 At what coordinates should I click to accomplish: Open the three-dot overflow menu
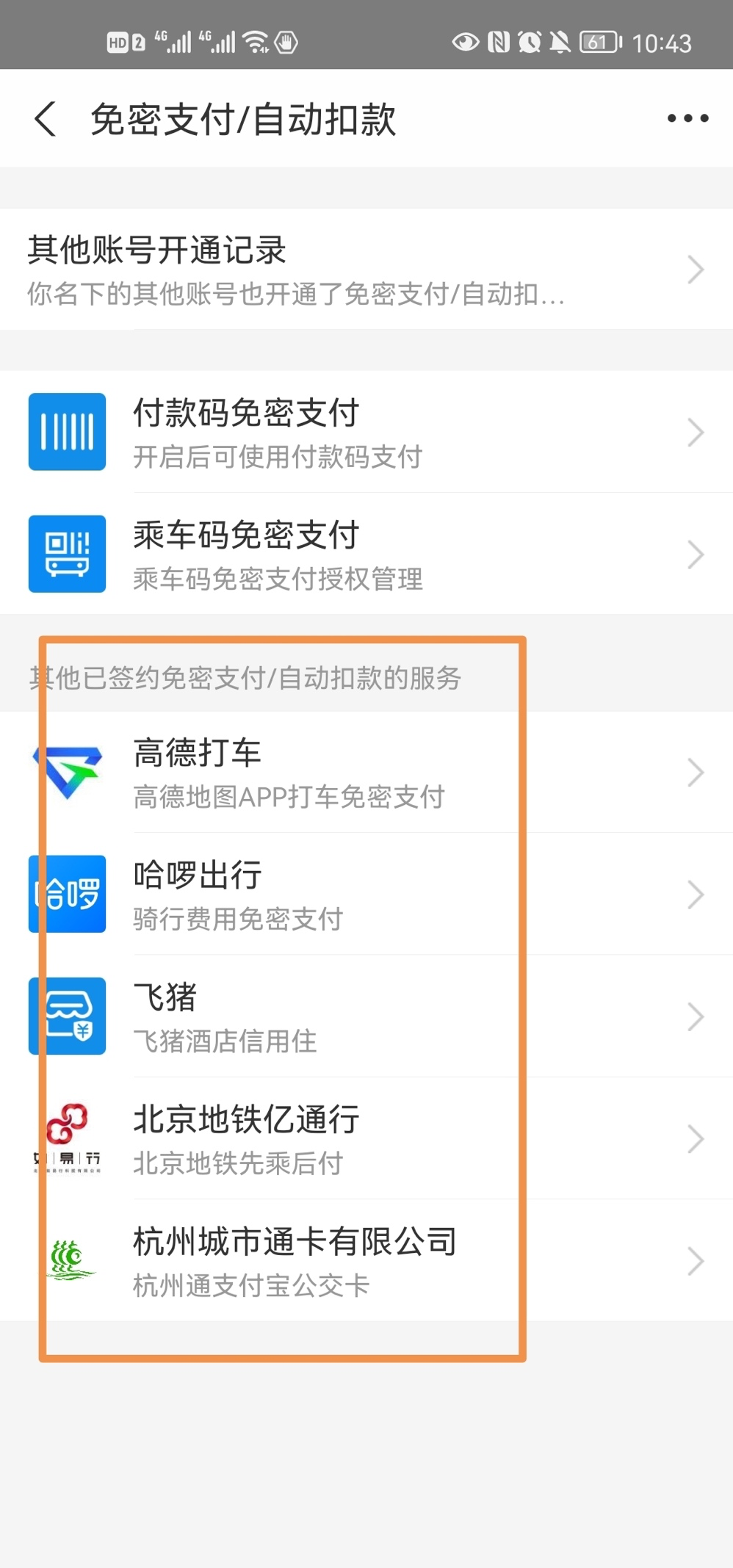687,118
